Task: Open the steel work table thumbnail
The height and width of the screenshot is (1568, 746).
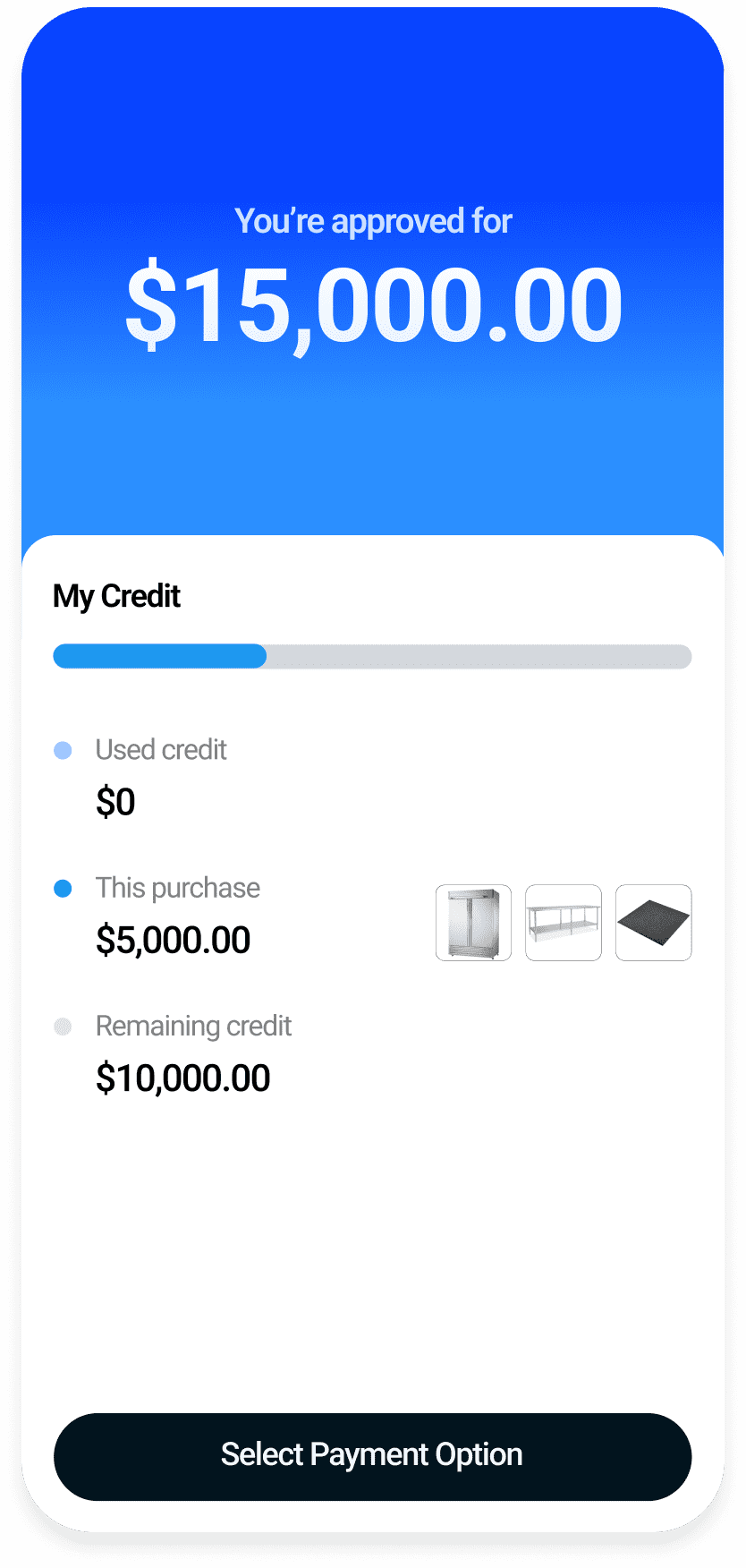Action: pyautogui.click(x=564, y=923)
